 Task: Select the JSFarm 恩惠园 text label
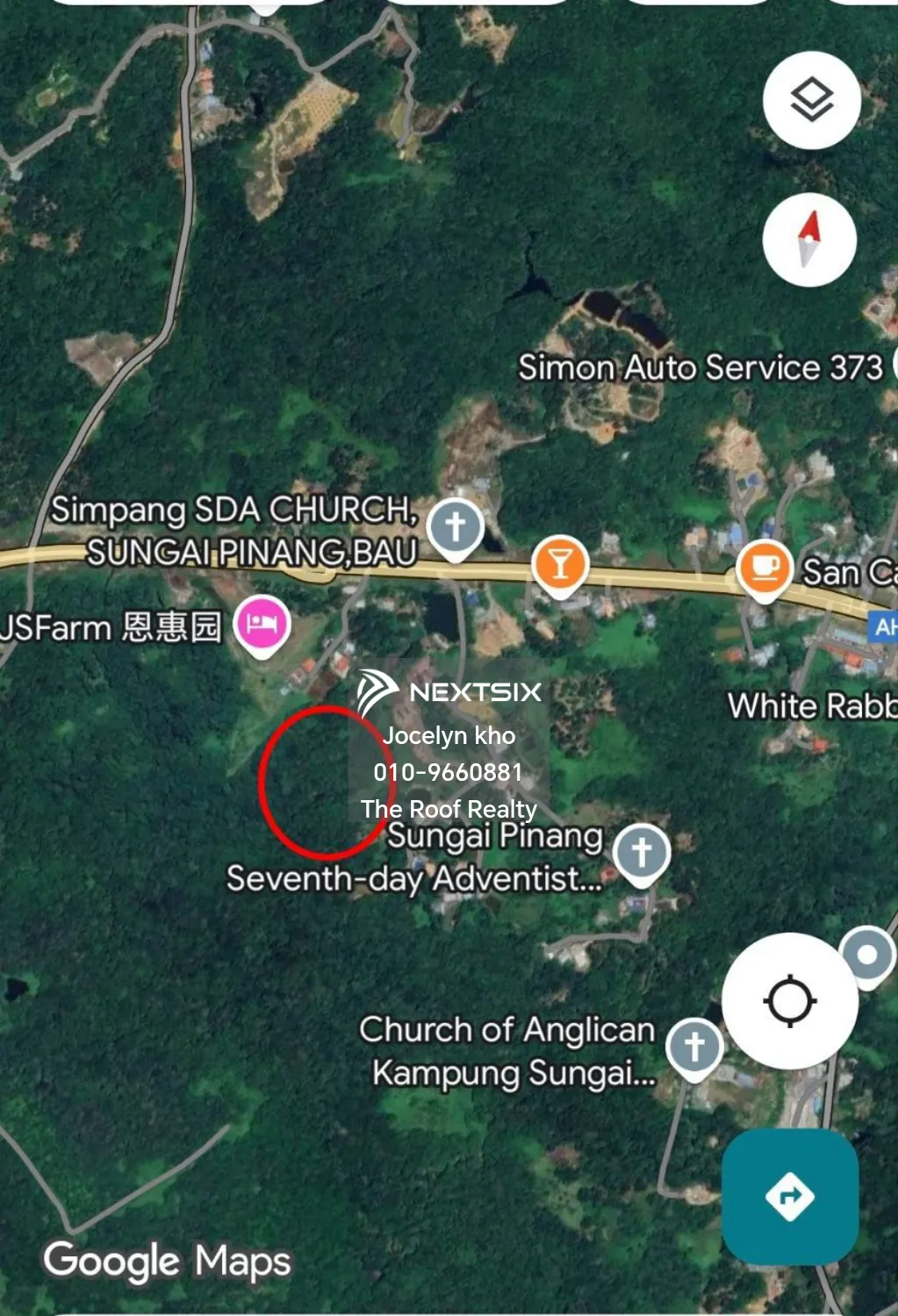110,627
